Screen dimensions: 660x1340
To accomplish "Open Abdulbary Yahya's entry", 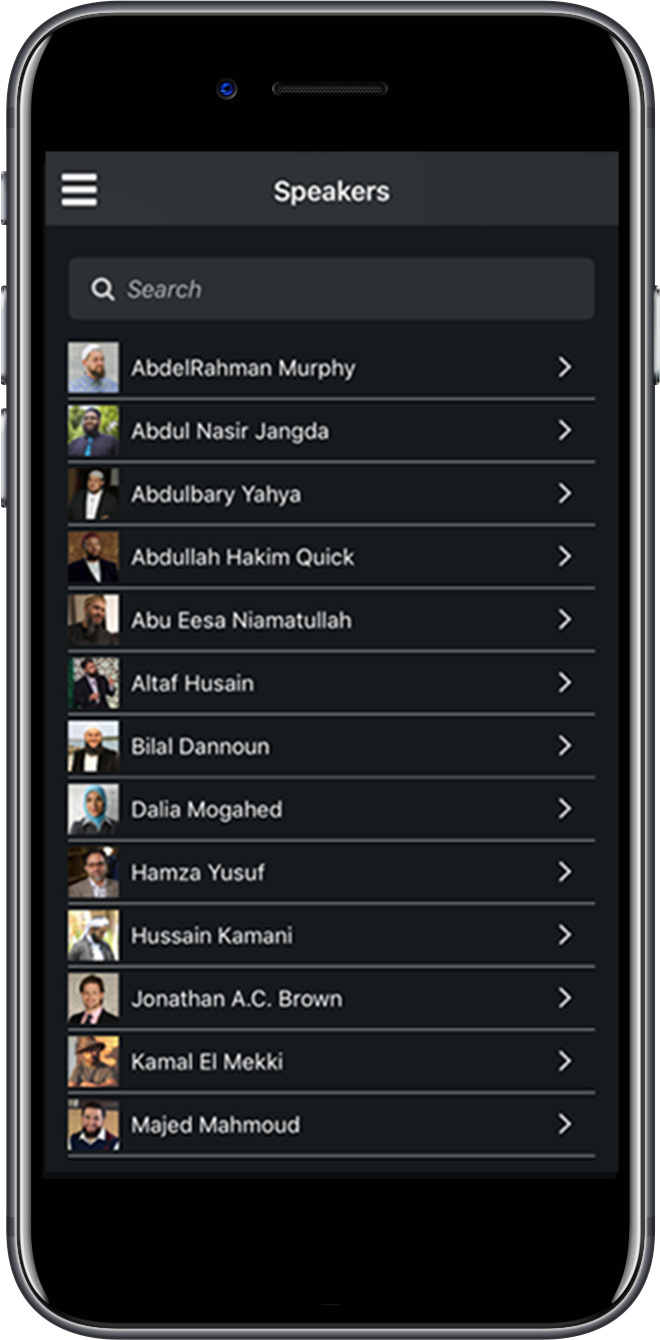I will (331, 494).
